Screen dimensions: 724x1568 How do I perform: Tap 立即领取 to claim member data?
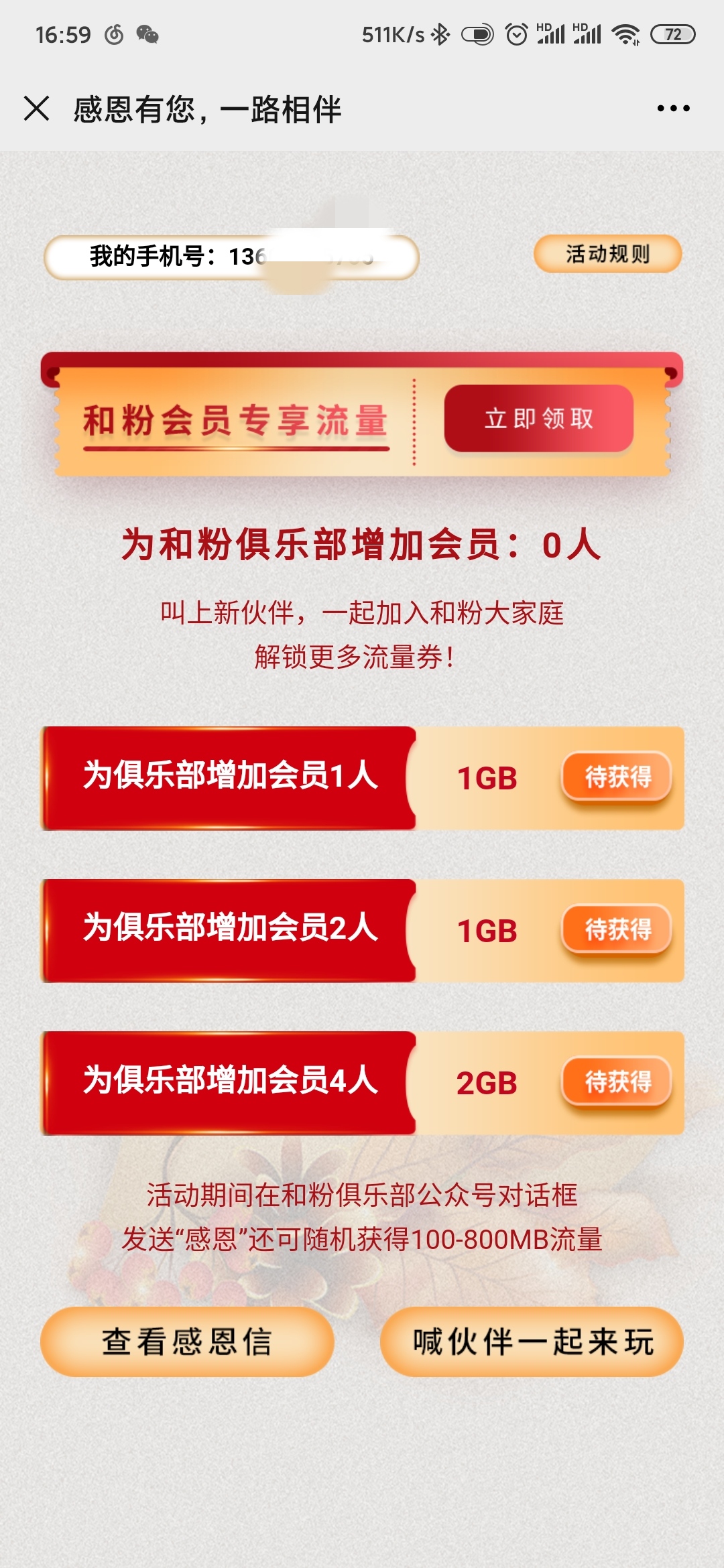pos(538,419)
